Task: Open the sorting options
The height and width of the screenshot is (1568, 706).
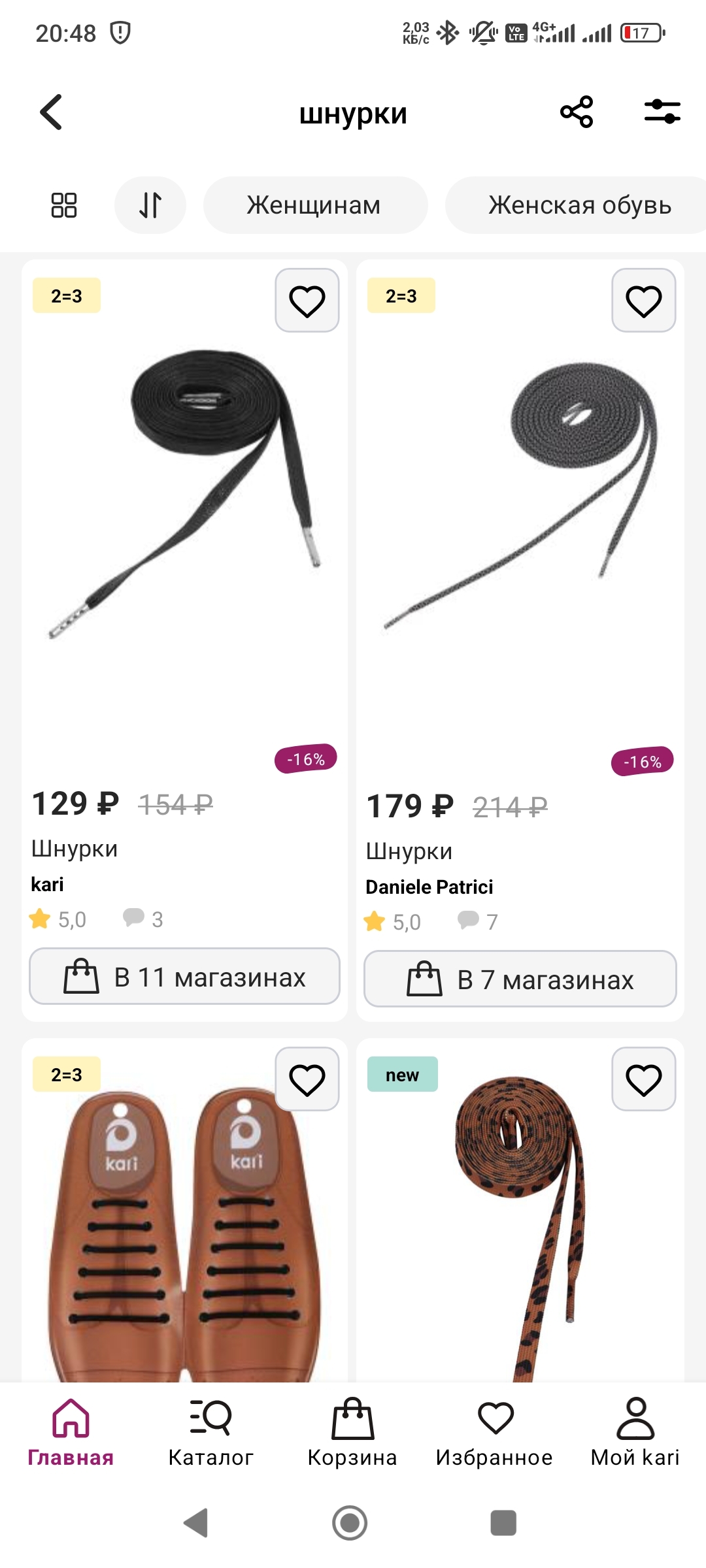Action: [150, 205]
